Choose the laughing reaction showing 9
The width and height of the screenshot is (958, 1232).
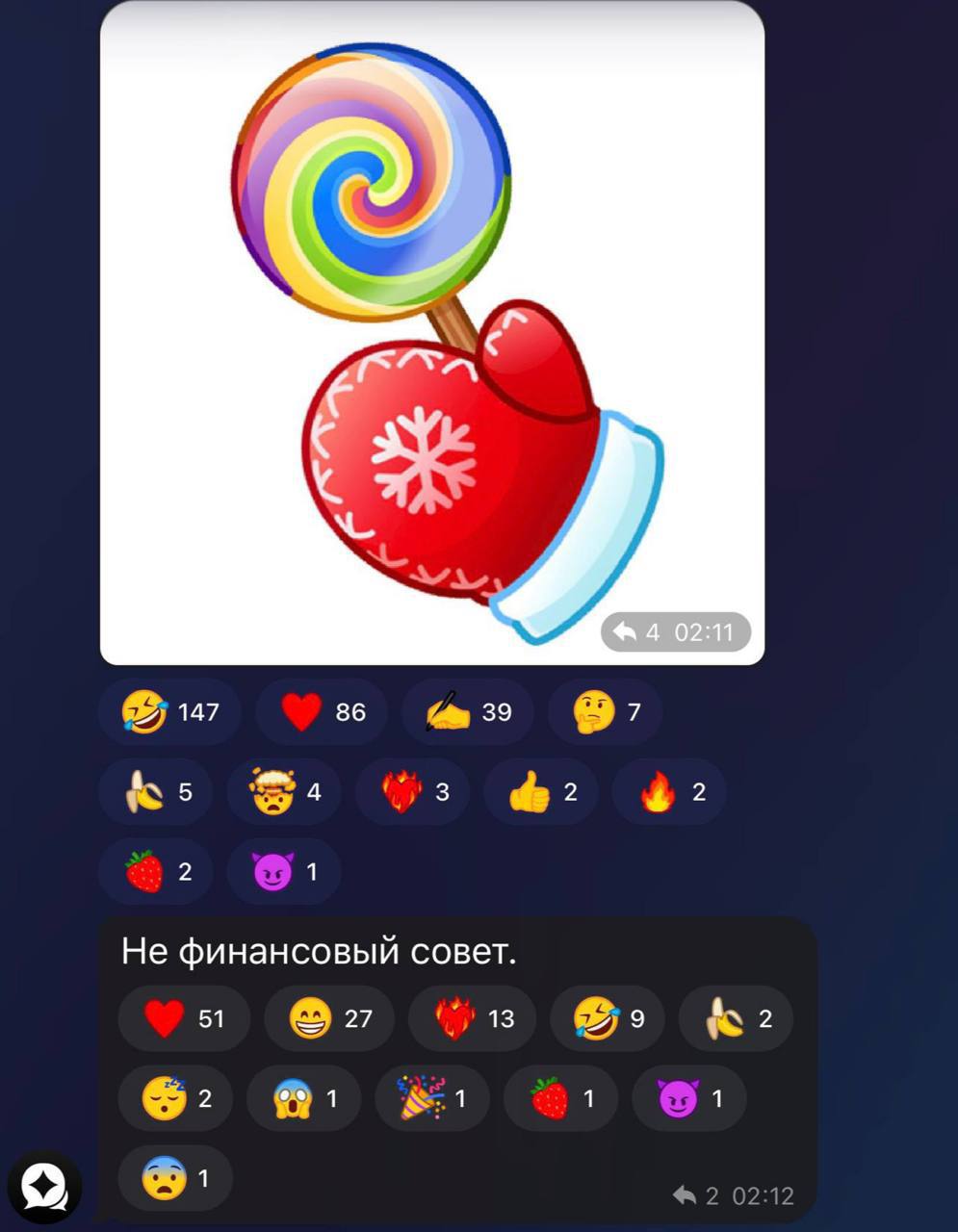pos(607,1018)
